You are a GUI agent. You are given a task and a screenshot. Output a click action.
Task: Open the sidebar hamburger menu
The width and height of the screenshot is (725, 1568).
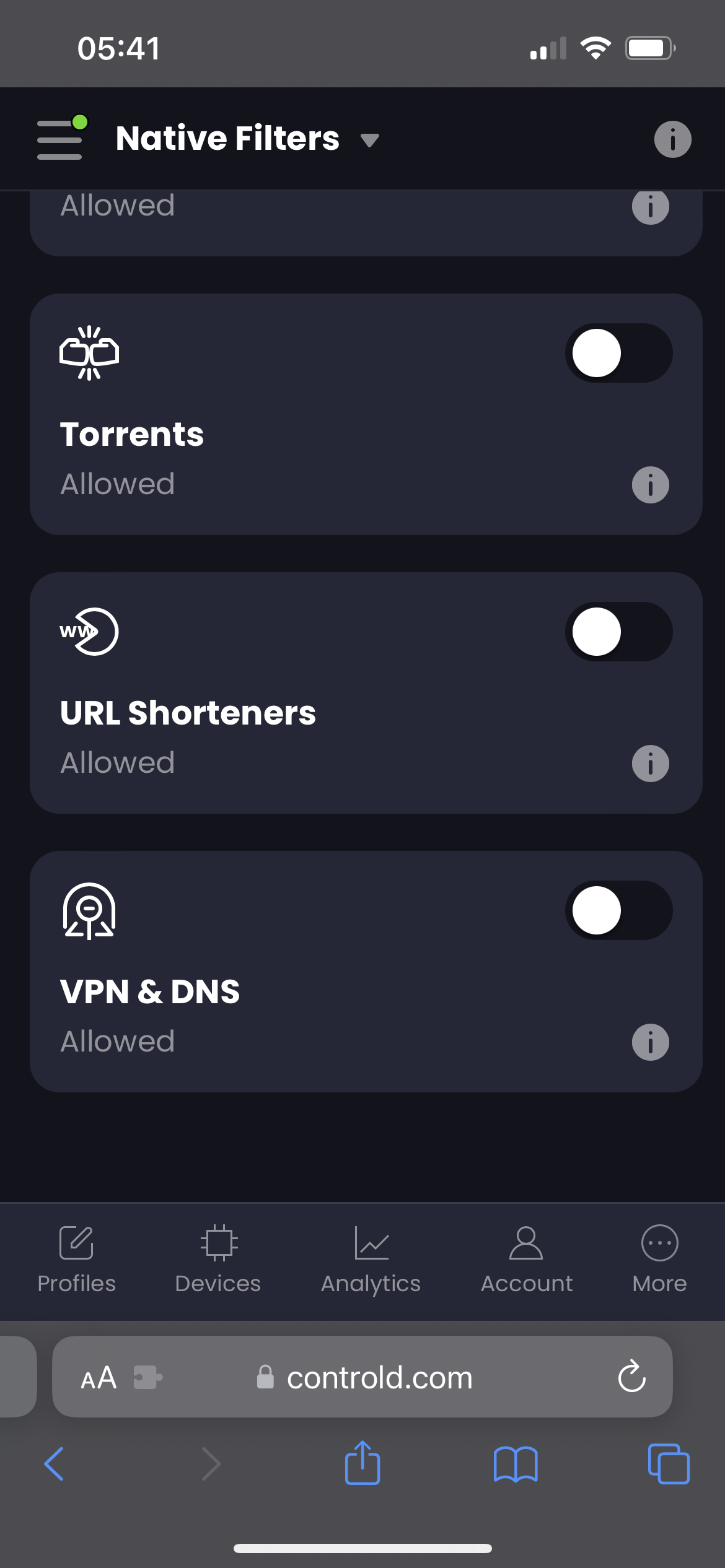tap(59, 139)
